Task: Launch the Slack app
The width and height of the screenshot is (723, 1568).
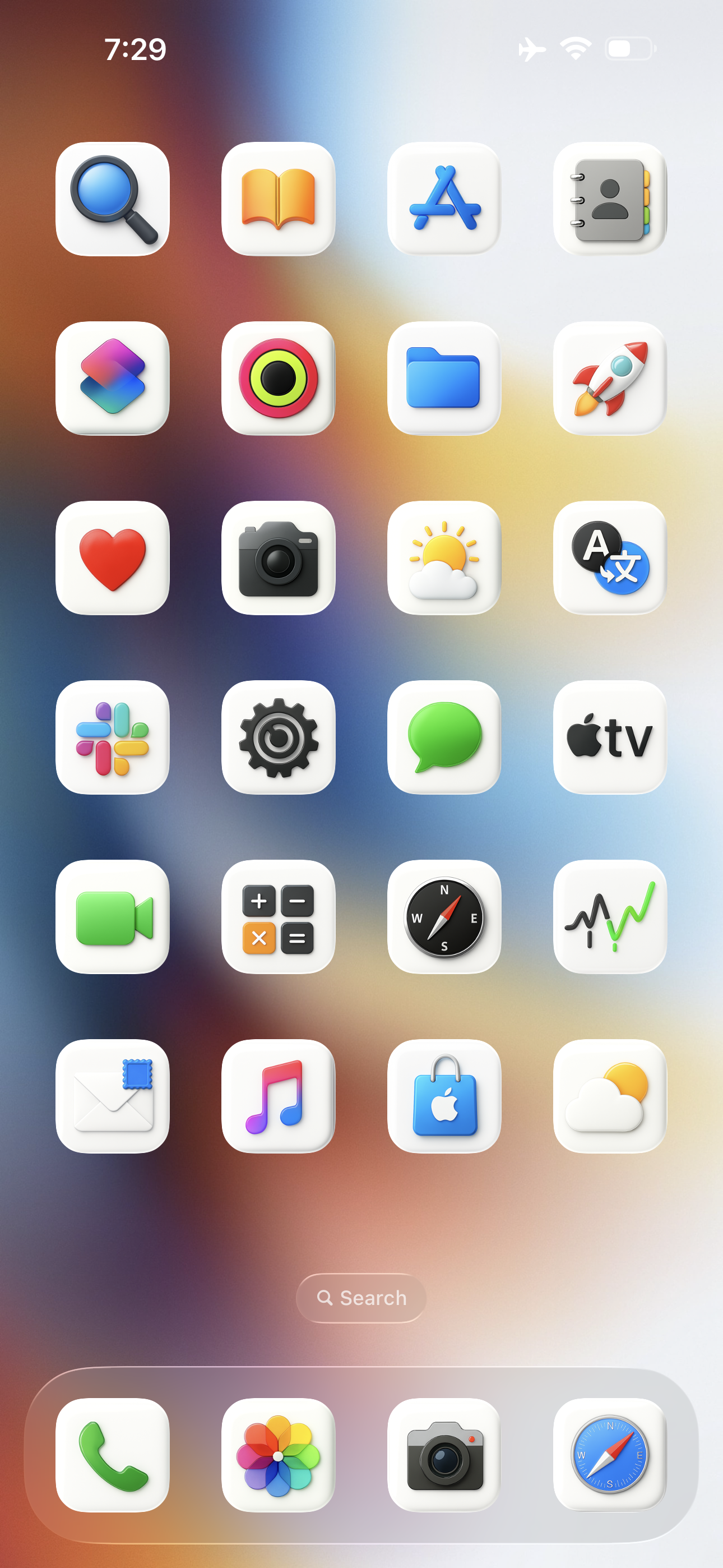Action: [113, 737]
